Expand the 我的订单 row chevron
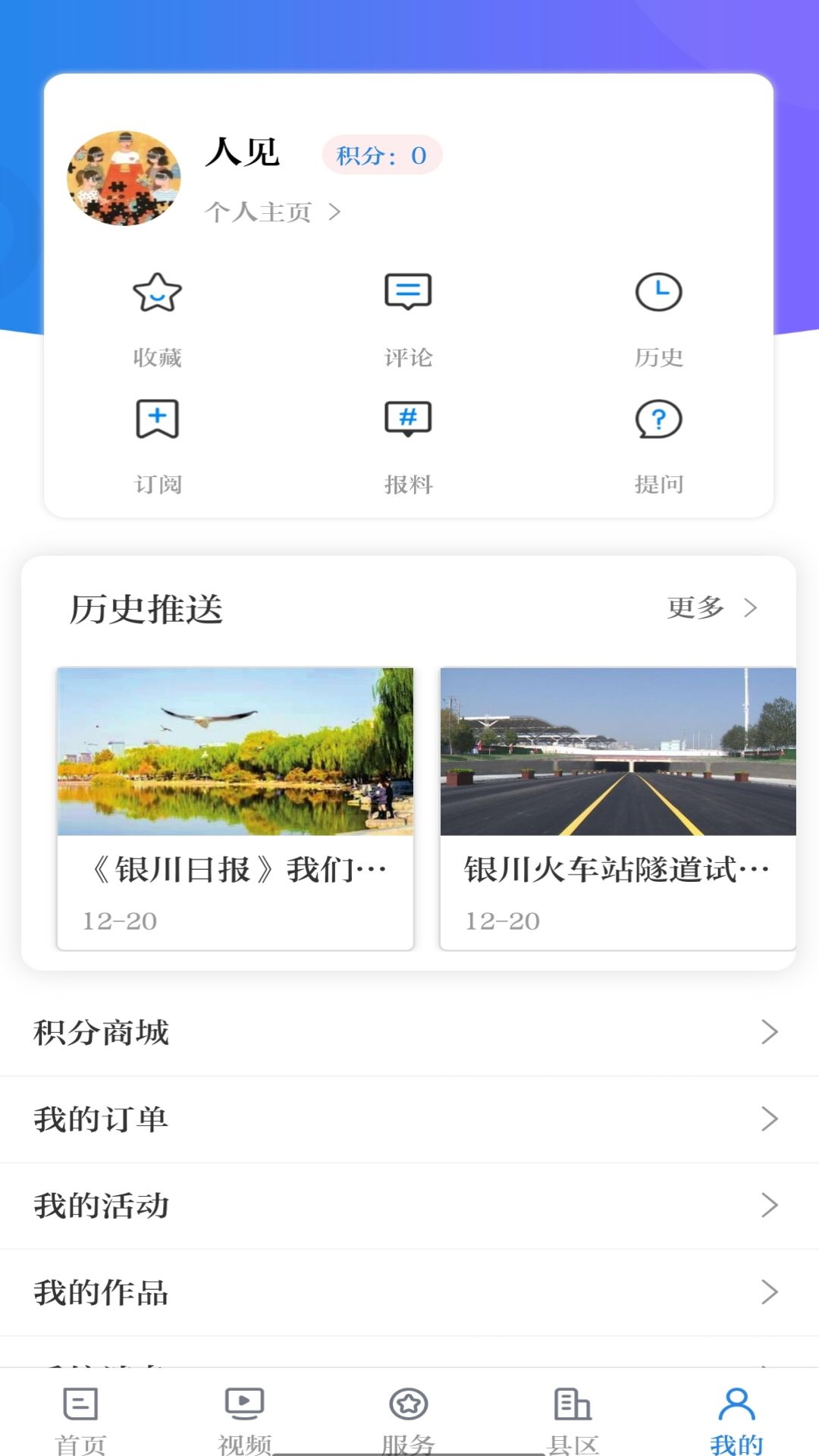This screenshot has height=1456, width=819. click(x=772, y=1119)
